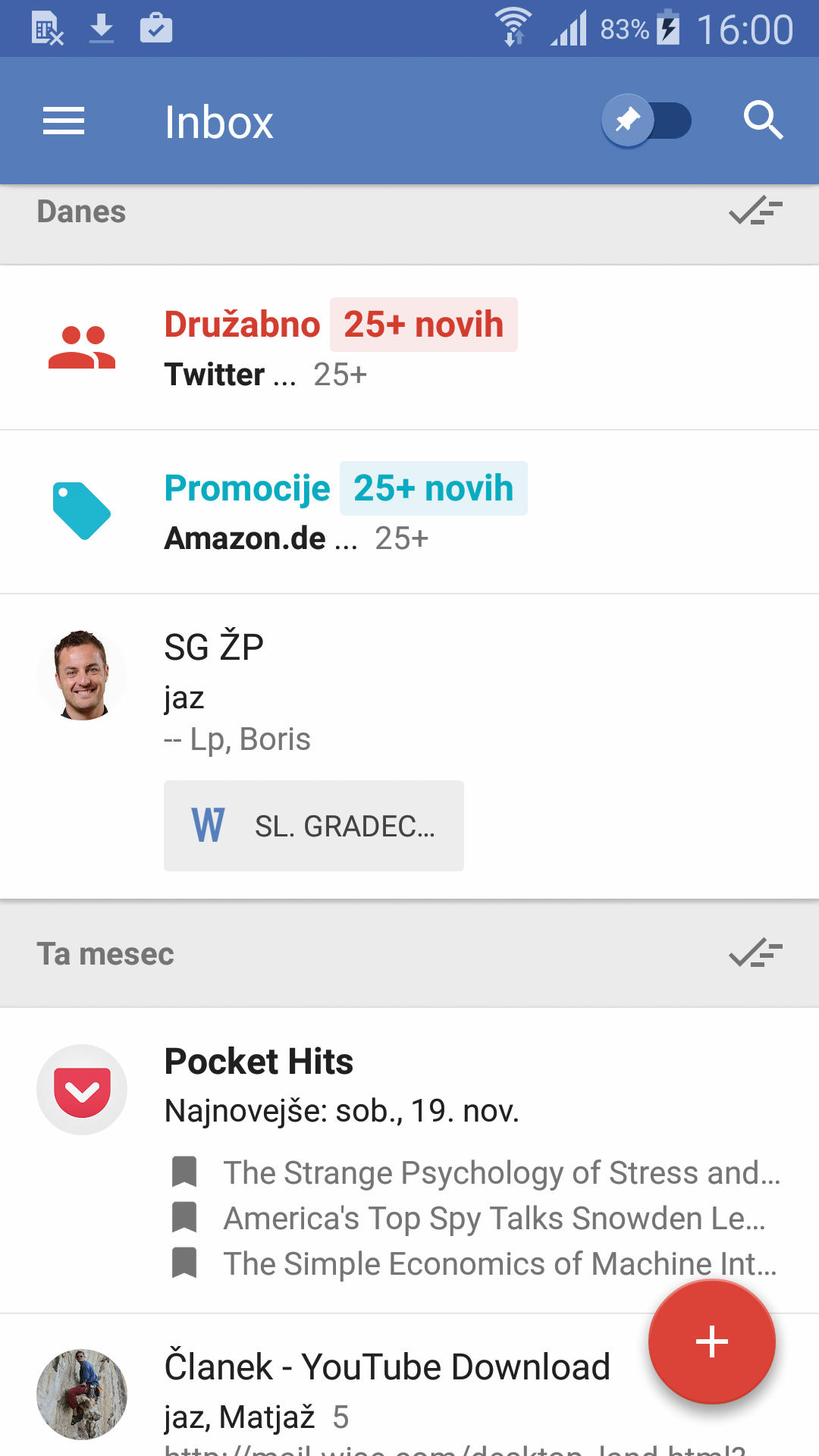Mark all Danes items as done
Image resolution: width=819 pixels, height=1456 pixels.
coord(755,212)
